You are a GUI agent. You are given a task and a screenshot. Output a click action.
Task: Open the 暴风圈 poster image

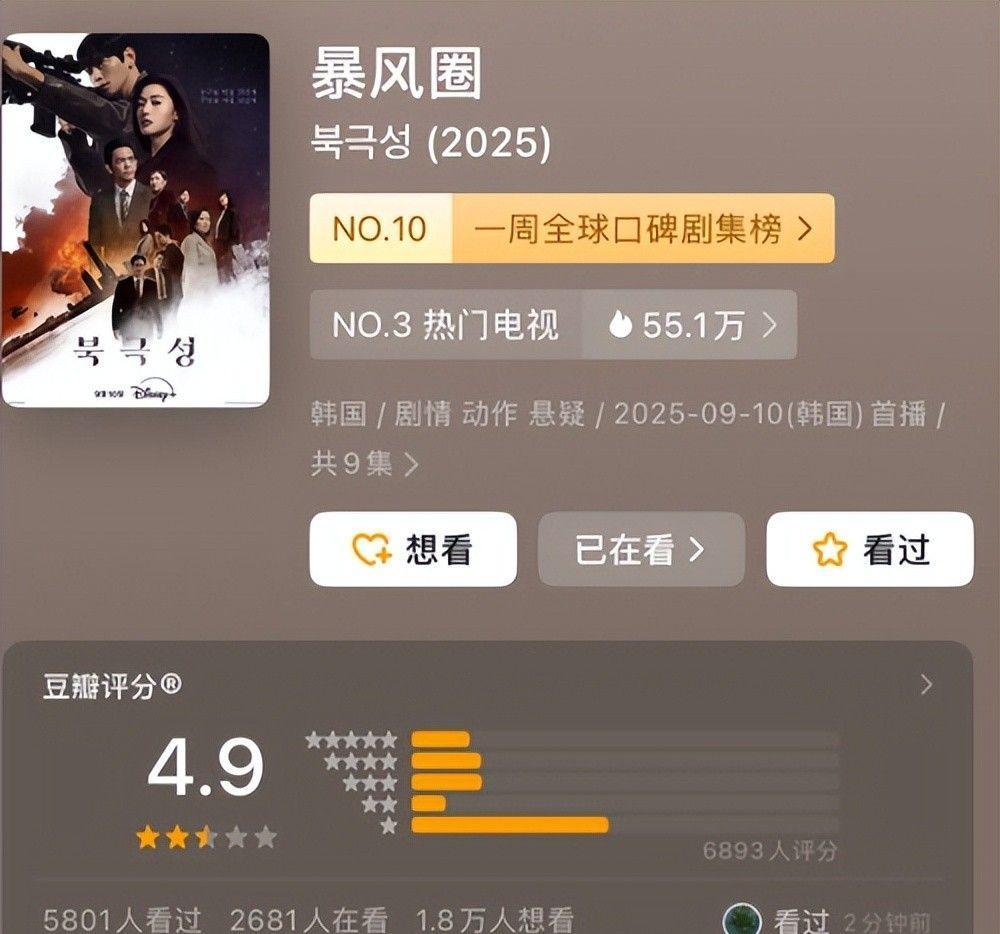click(135, 220)
